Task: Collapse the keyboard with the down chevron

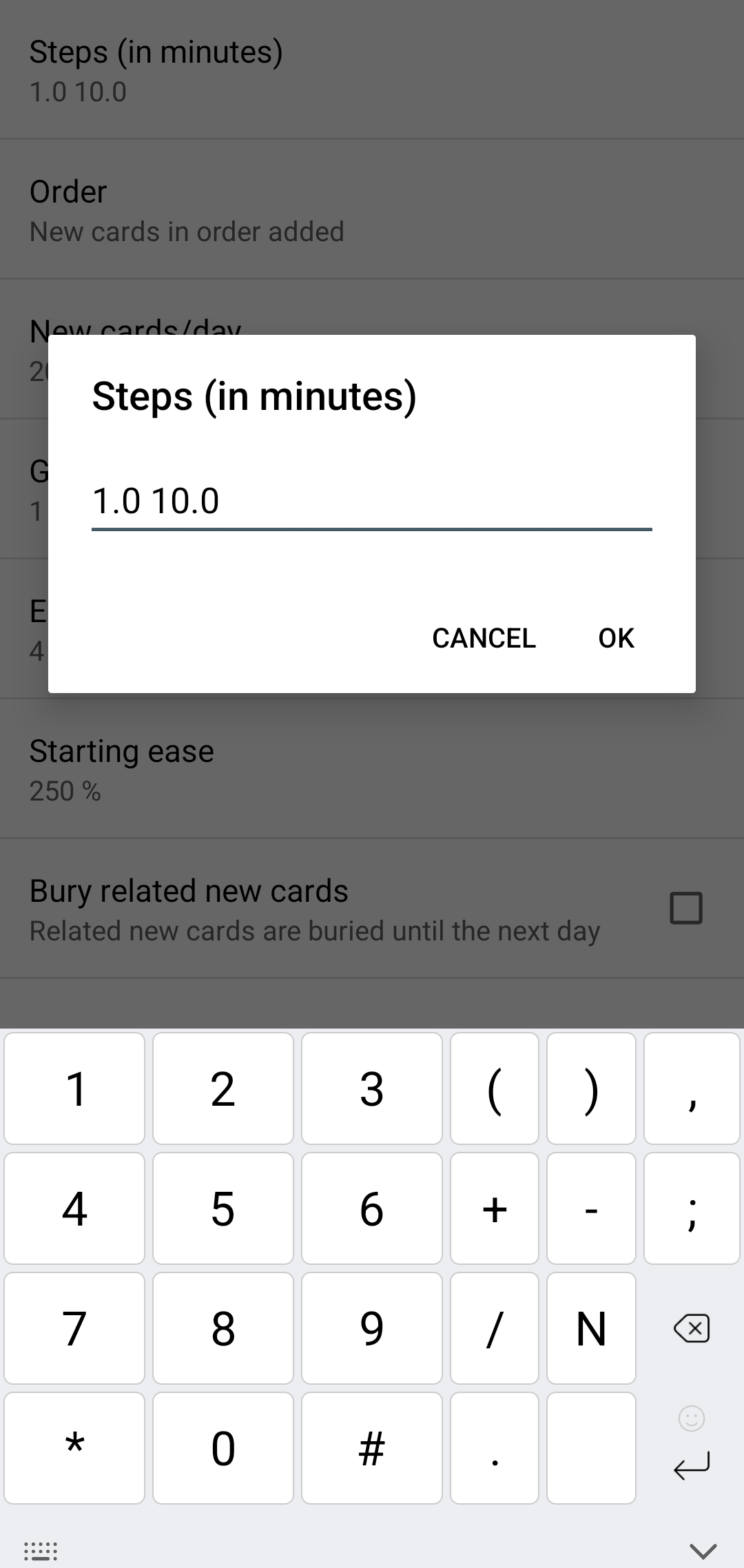Action: (704, 1551)
